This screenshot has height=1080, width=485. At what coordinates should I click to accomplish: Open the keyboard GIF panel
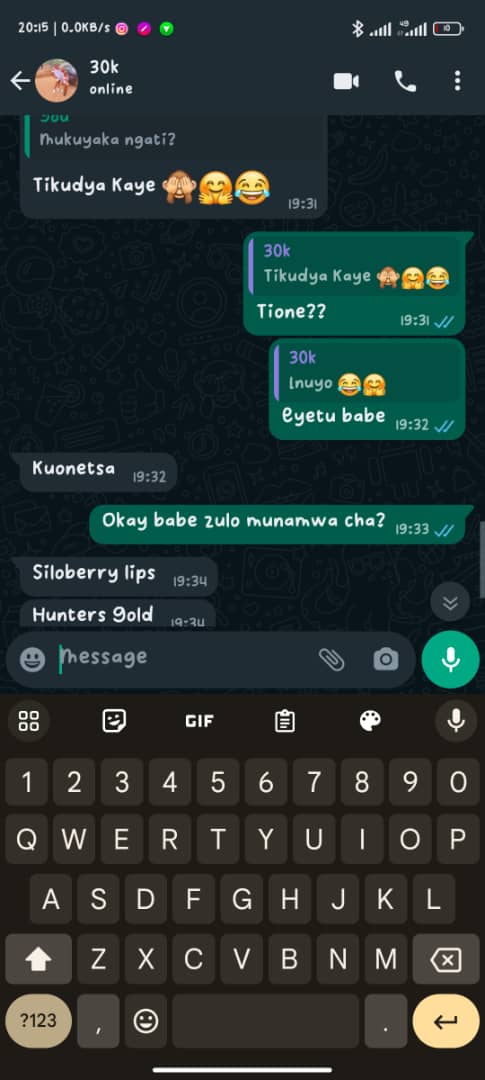199,721
